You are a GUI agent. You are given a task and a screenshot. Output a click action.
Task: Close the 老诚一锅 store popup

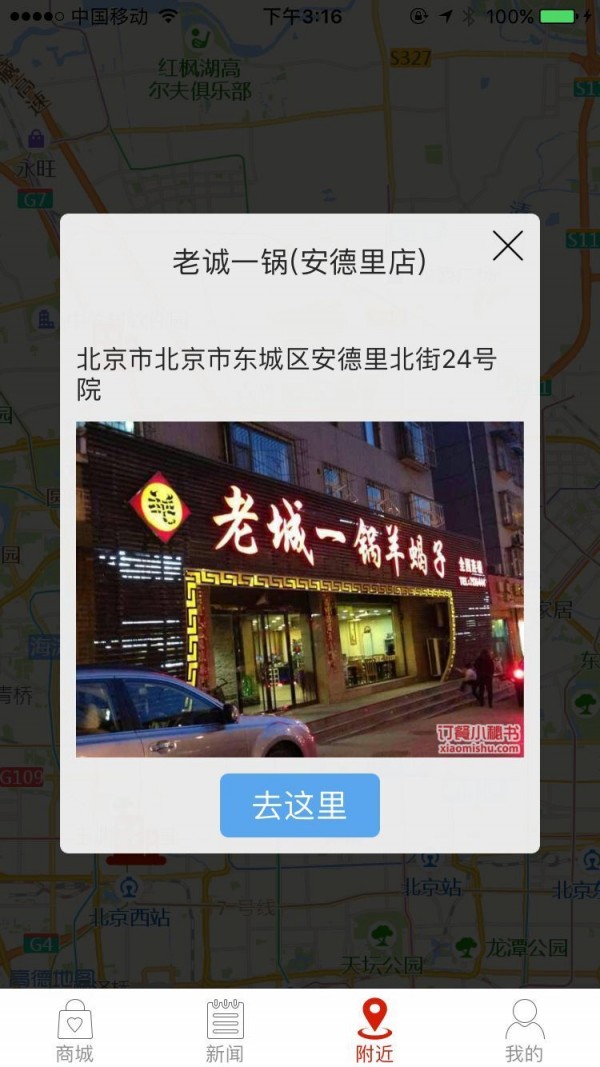point(508,245)
